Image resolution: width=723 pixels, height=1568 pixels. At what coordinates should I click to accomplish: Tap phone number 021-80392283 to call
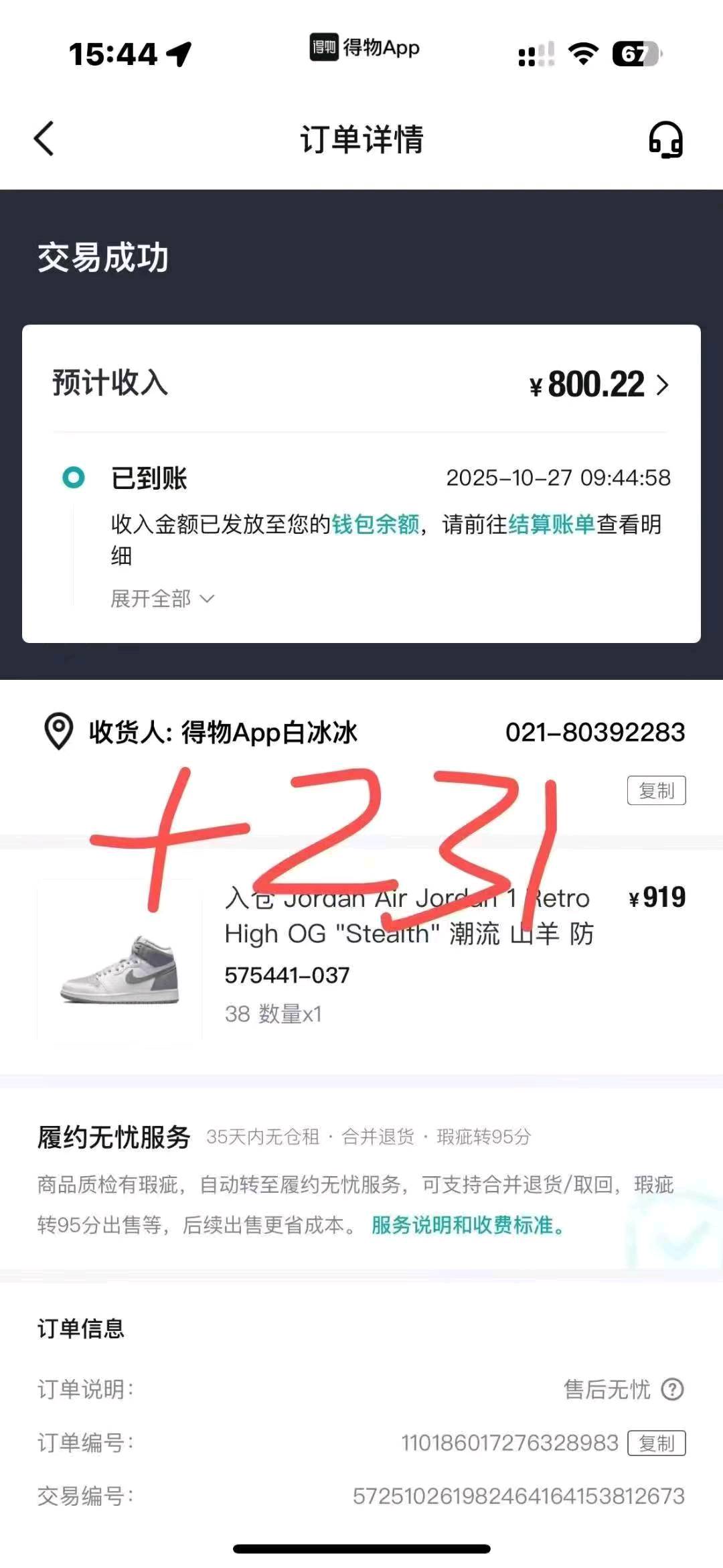(x=595, y=733)
